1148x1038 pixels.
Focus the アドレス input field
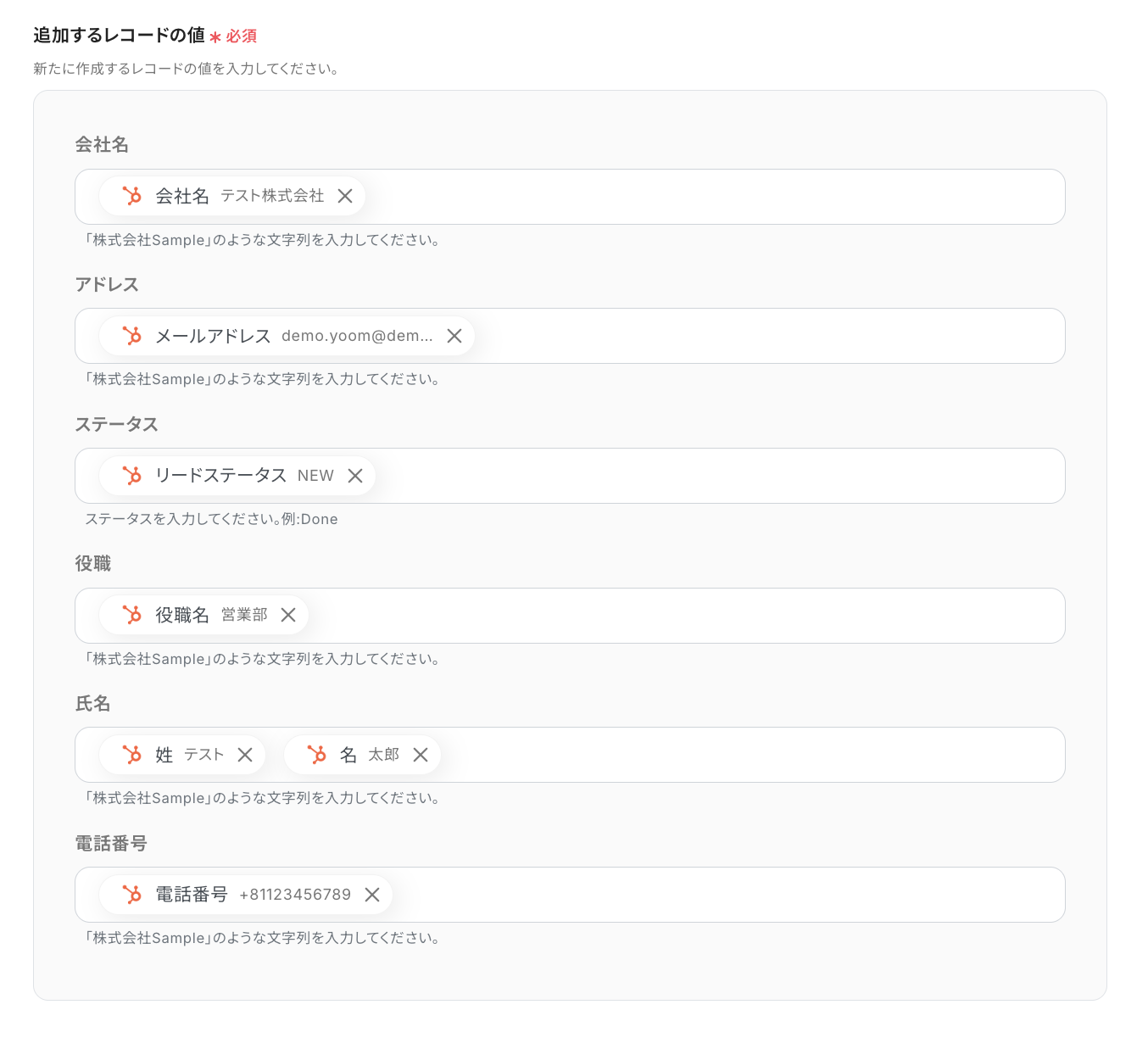(x=763, y=336)
